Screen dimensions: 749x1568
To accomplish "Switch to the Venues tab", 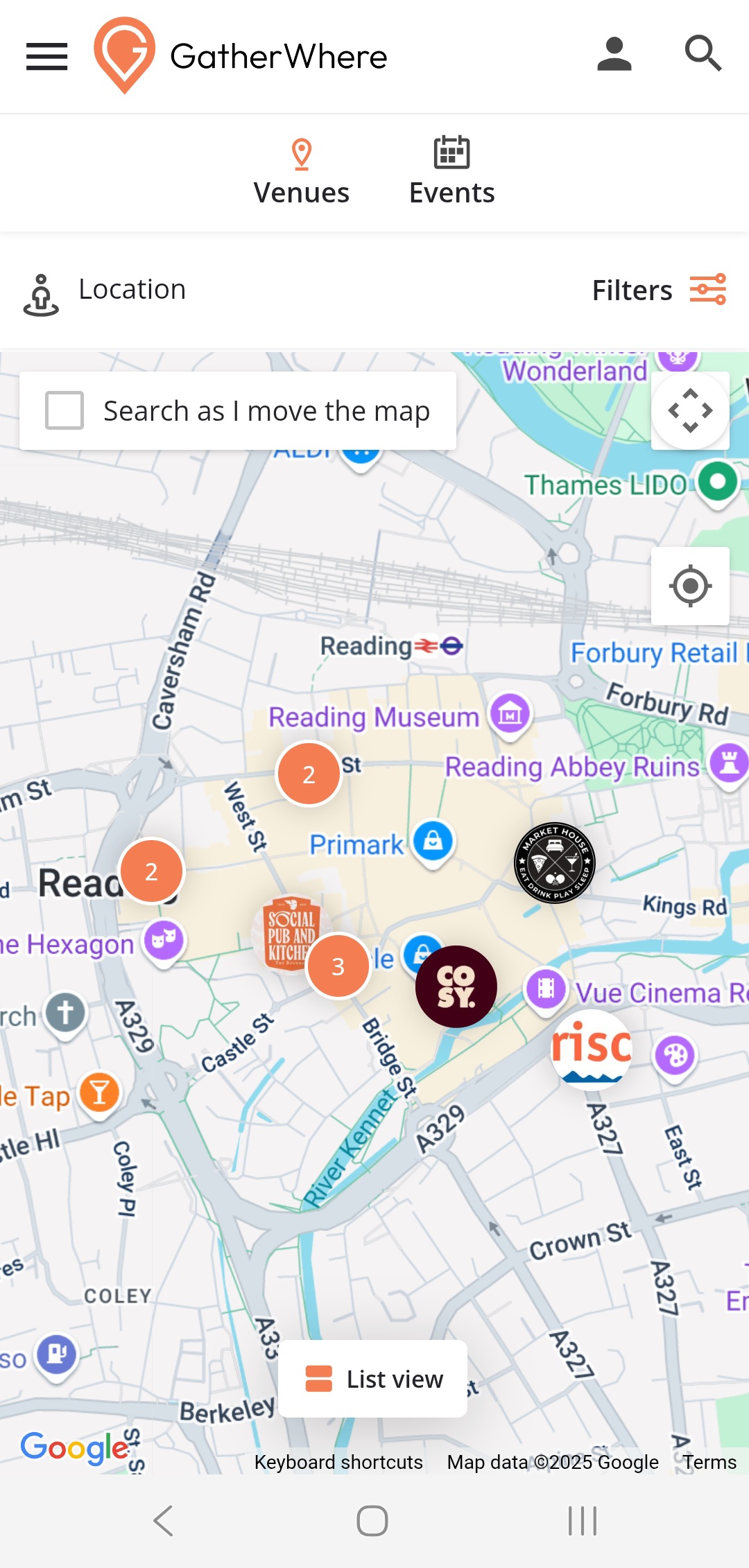I will tap(301, 173).
